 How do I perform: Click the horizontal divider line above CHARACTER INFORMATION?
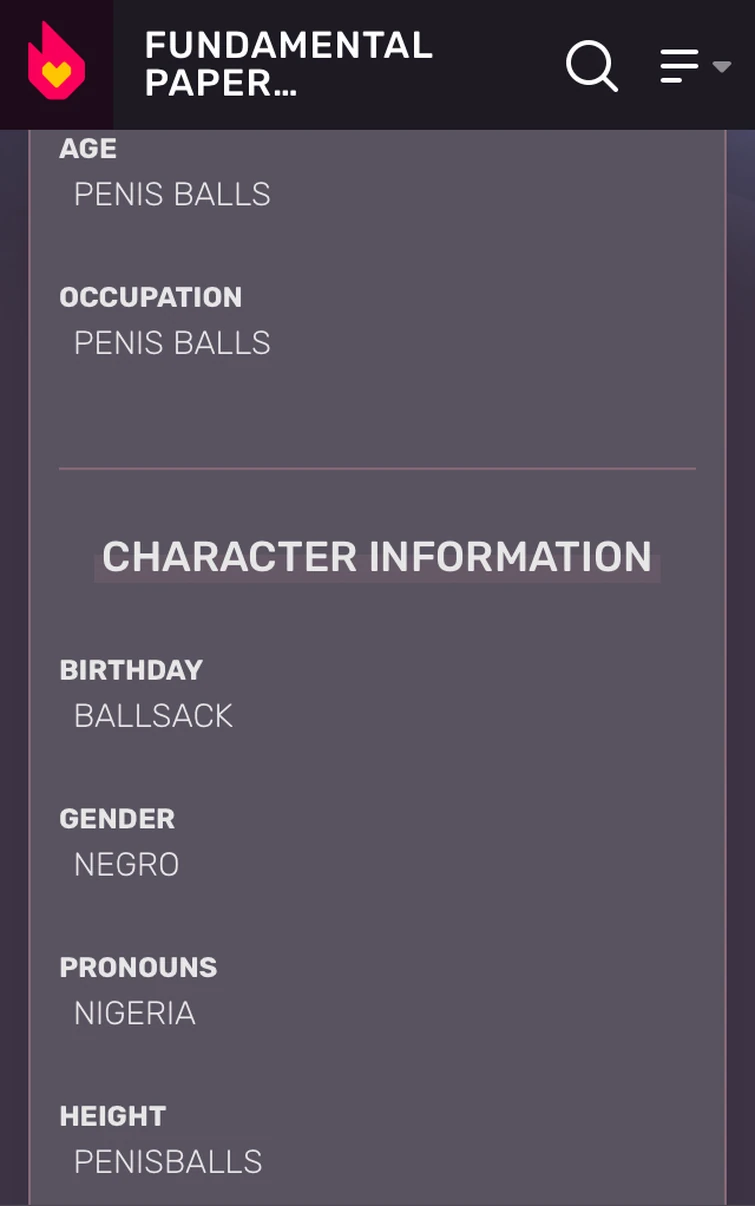377,466
